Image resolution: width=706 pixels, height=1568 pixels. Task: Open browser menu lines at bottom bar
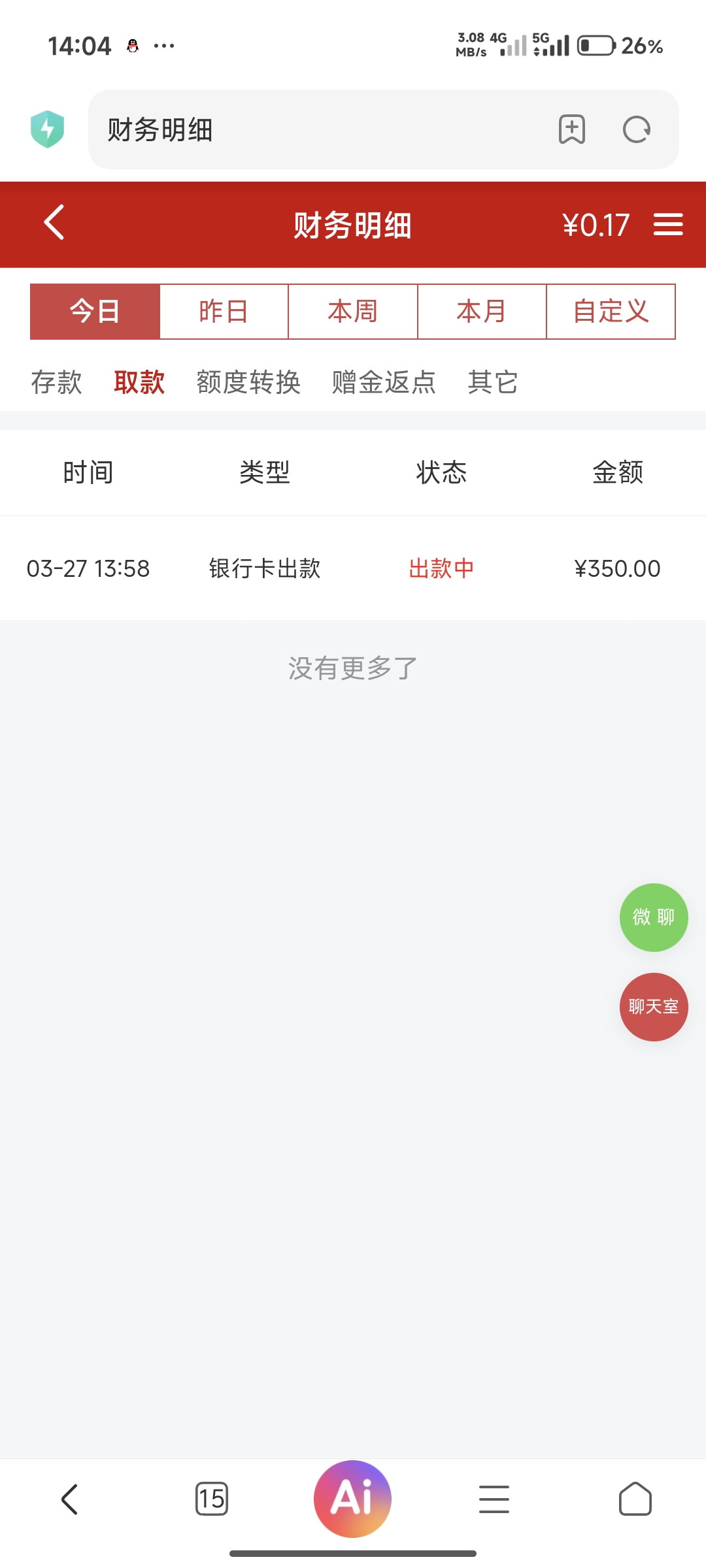494,1498
